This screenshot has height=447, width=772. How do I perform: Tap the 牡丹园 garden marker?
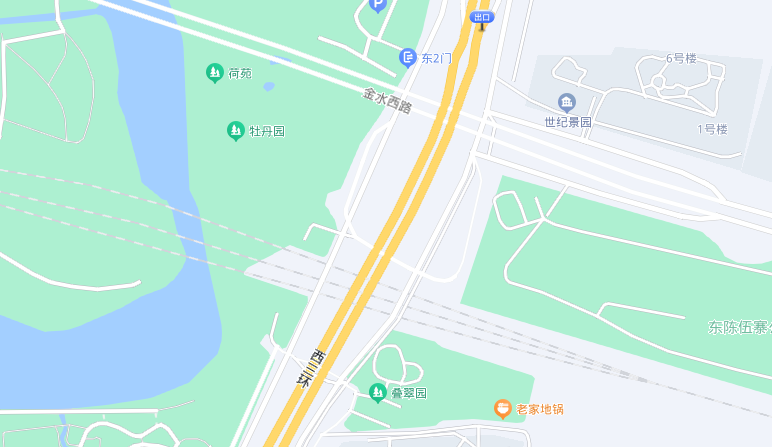[x=235, y=131]
